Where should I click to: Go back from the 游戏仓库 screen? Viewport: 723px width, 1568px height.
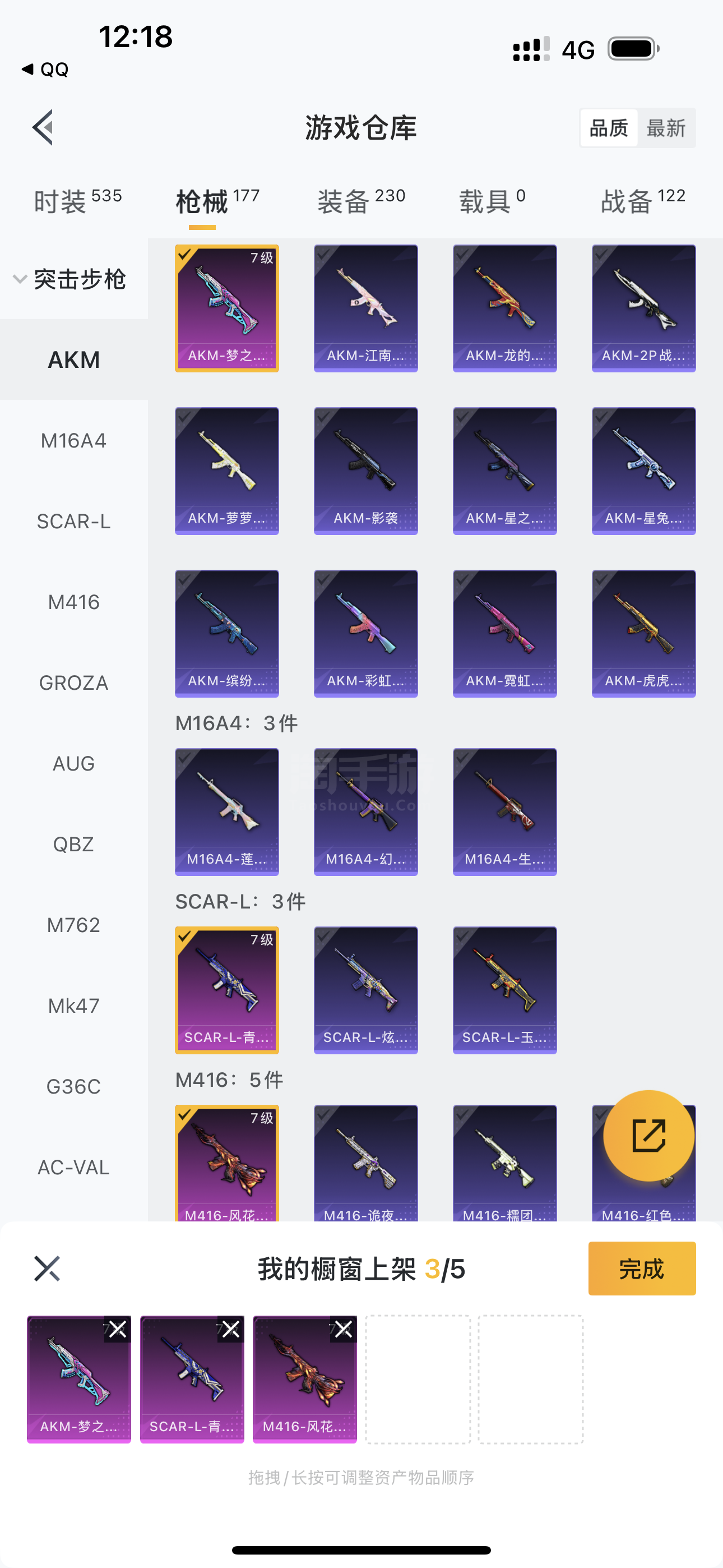pos(43,128)
